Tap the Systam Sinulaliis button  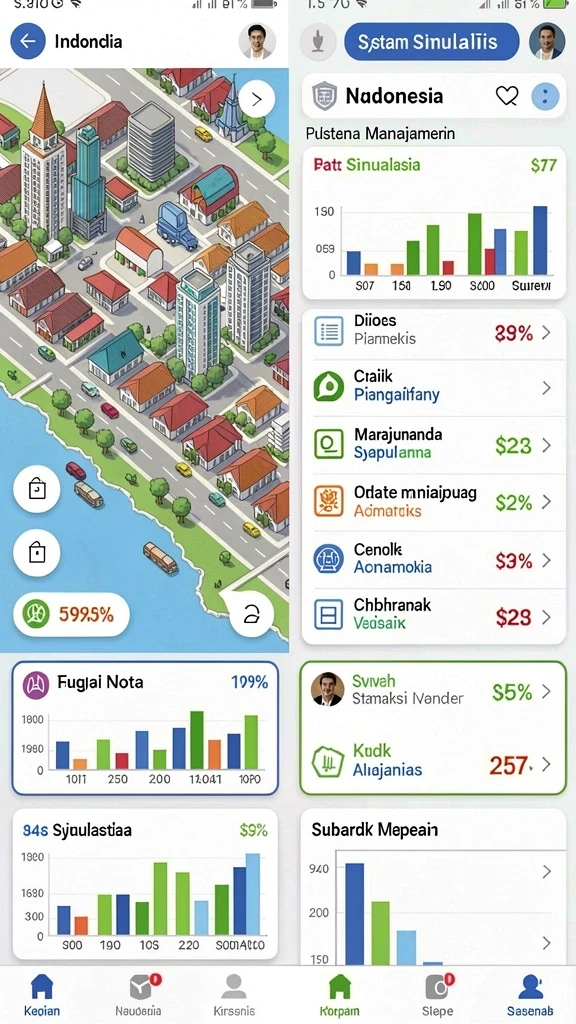click(x=432, y=42)
